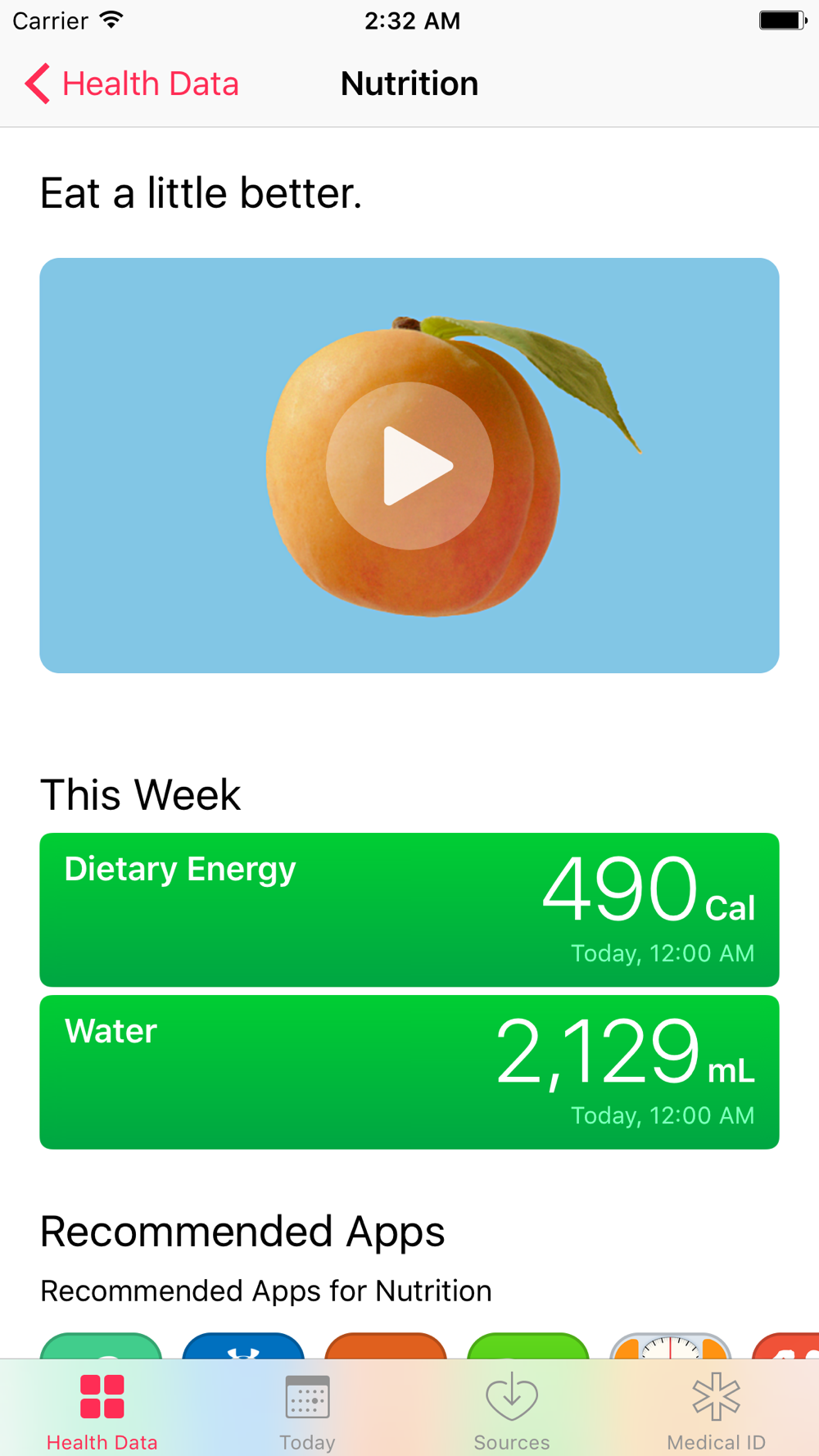Open the Dietary Energy card
Screen dimensions: 819x1456
[409, 910]
